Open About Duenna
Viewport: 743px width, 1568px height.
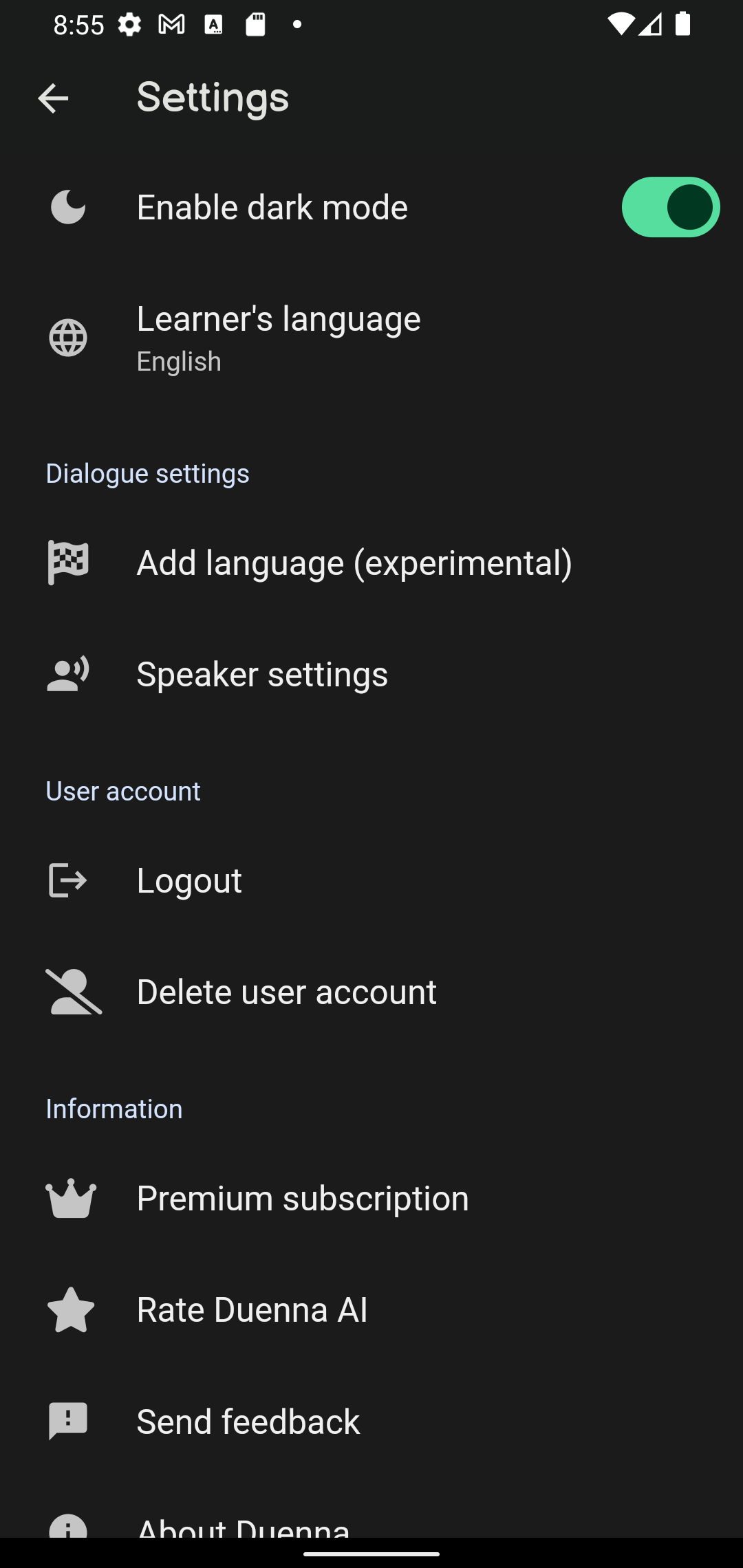point(244,1525)
